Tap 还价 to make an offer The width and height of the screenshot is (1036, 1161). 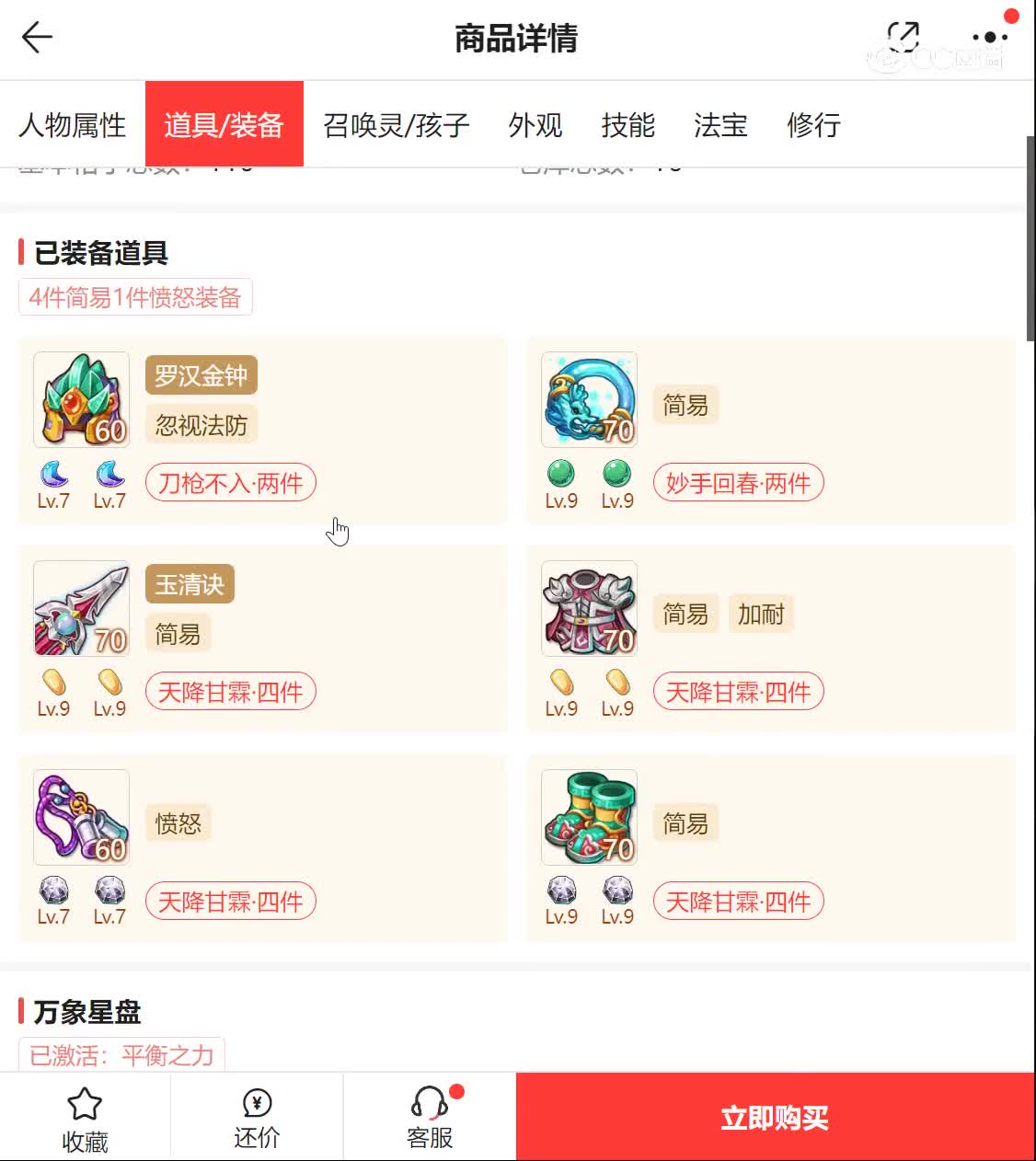pyautogui.click(x=257, y=1118)
